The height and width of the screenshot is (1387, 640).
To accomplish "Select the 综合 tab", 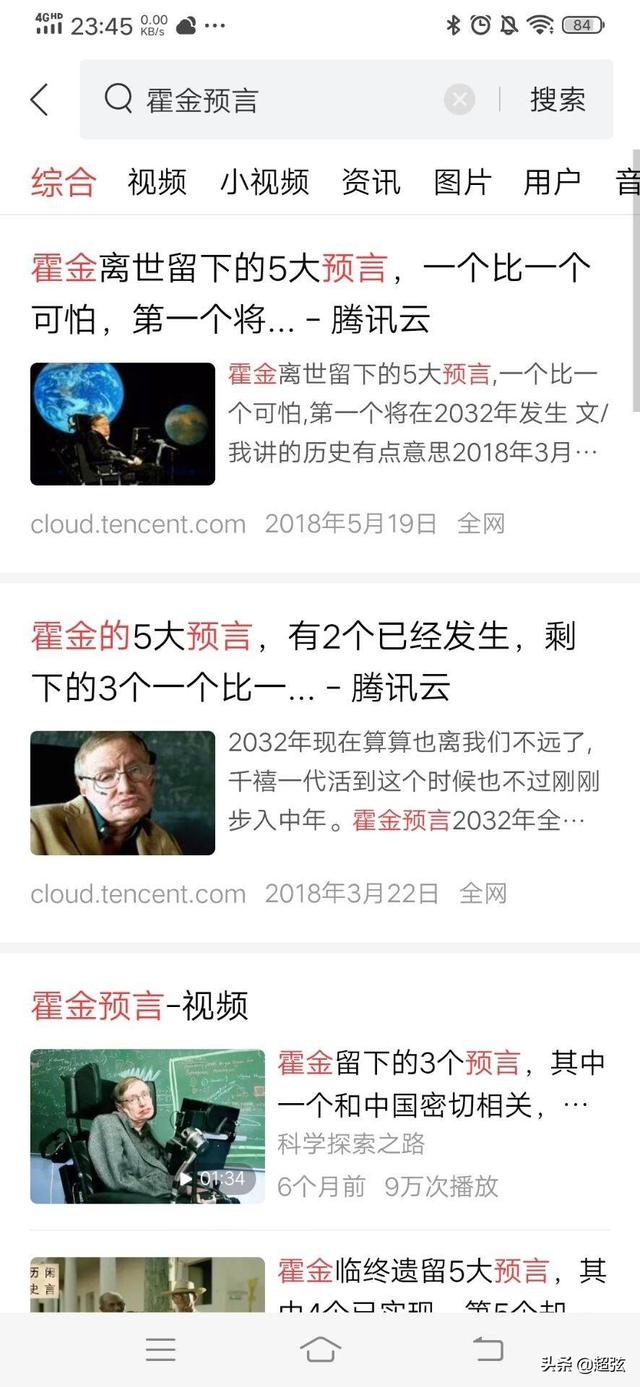I will point(63,182).
